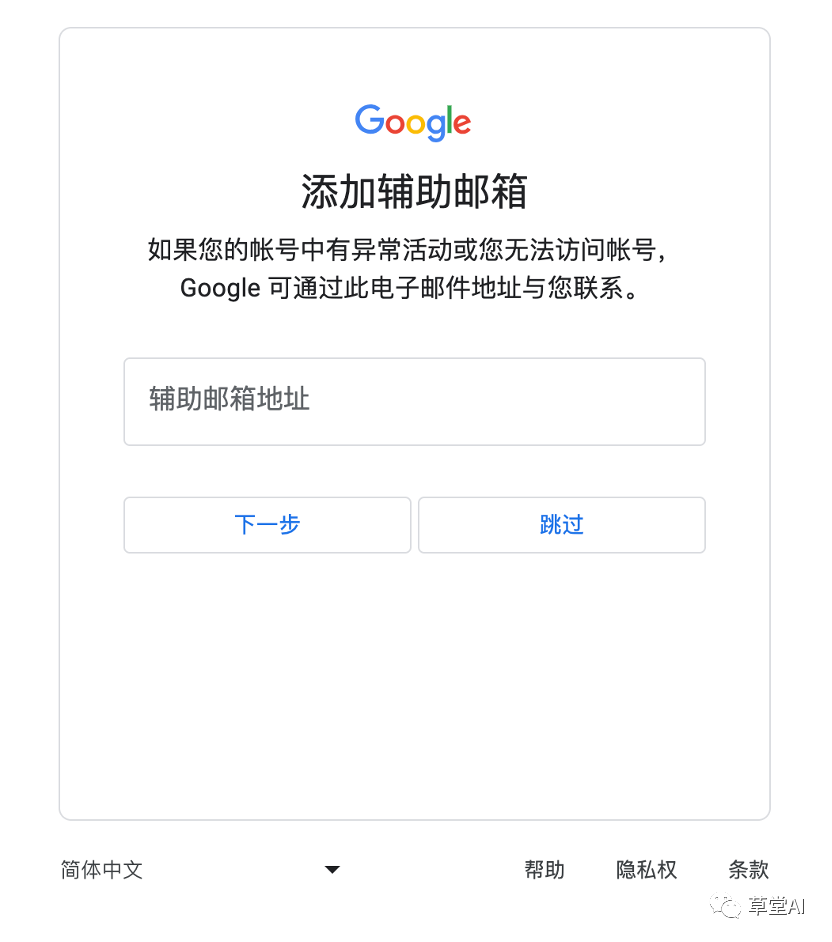
Task: Continue with the 下一步 button
Action: [267, 525]
